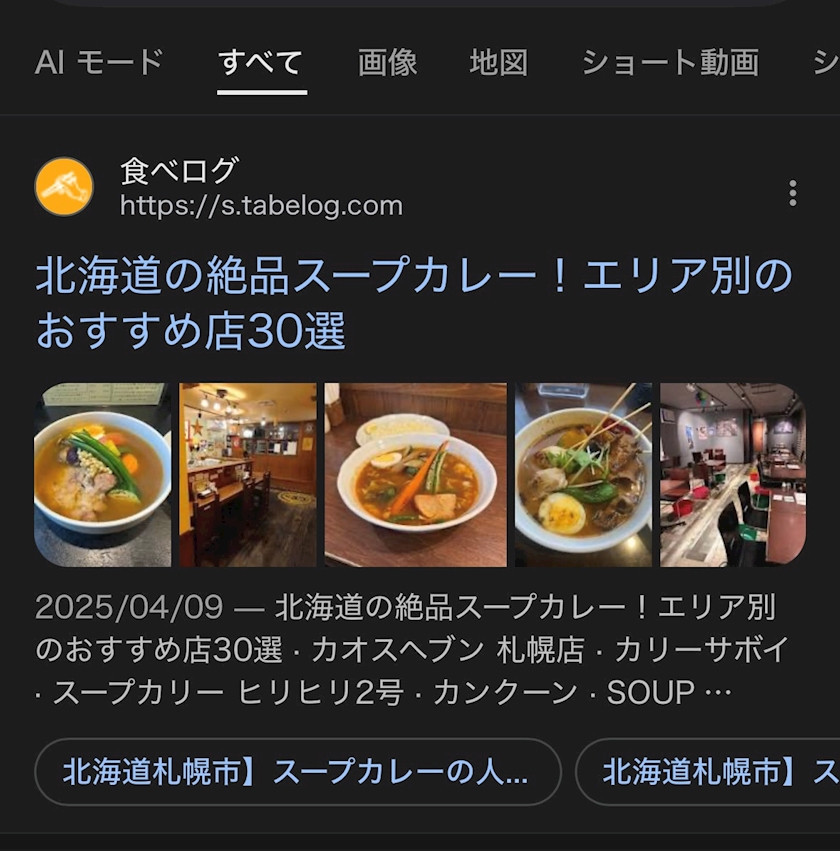Visit the 食べログ s.tabelog.com source
The height and width of the screenshot is (851, 840).
click(x=260, y=188)
